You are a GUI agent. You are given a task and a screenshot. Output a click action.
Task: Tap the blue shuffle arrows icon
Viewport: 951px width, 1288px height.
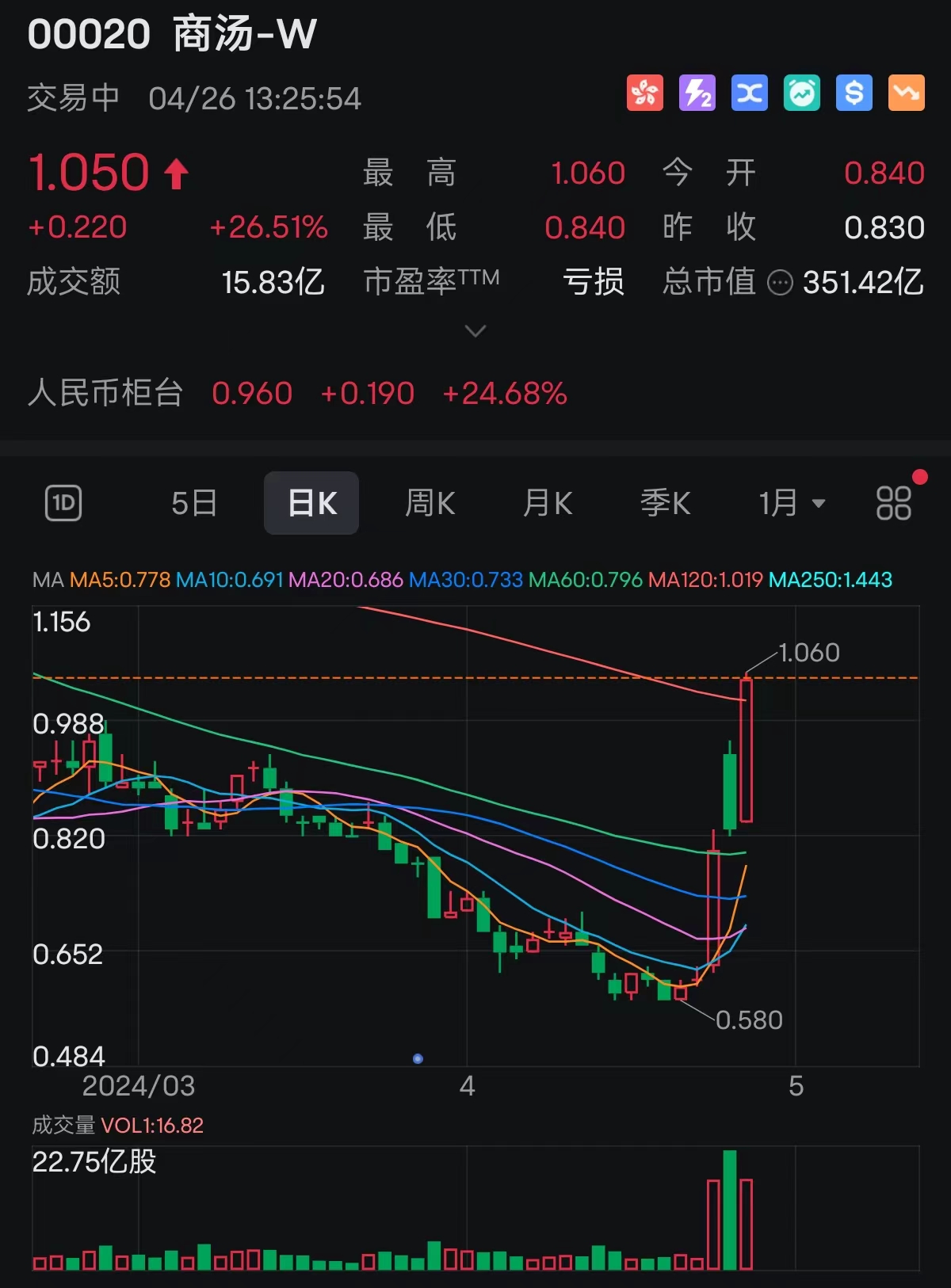click(750, 93)
